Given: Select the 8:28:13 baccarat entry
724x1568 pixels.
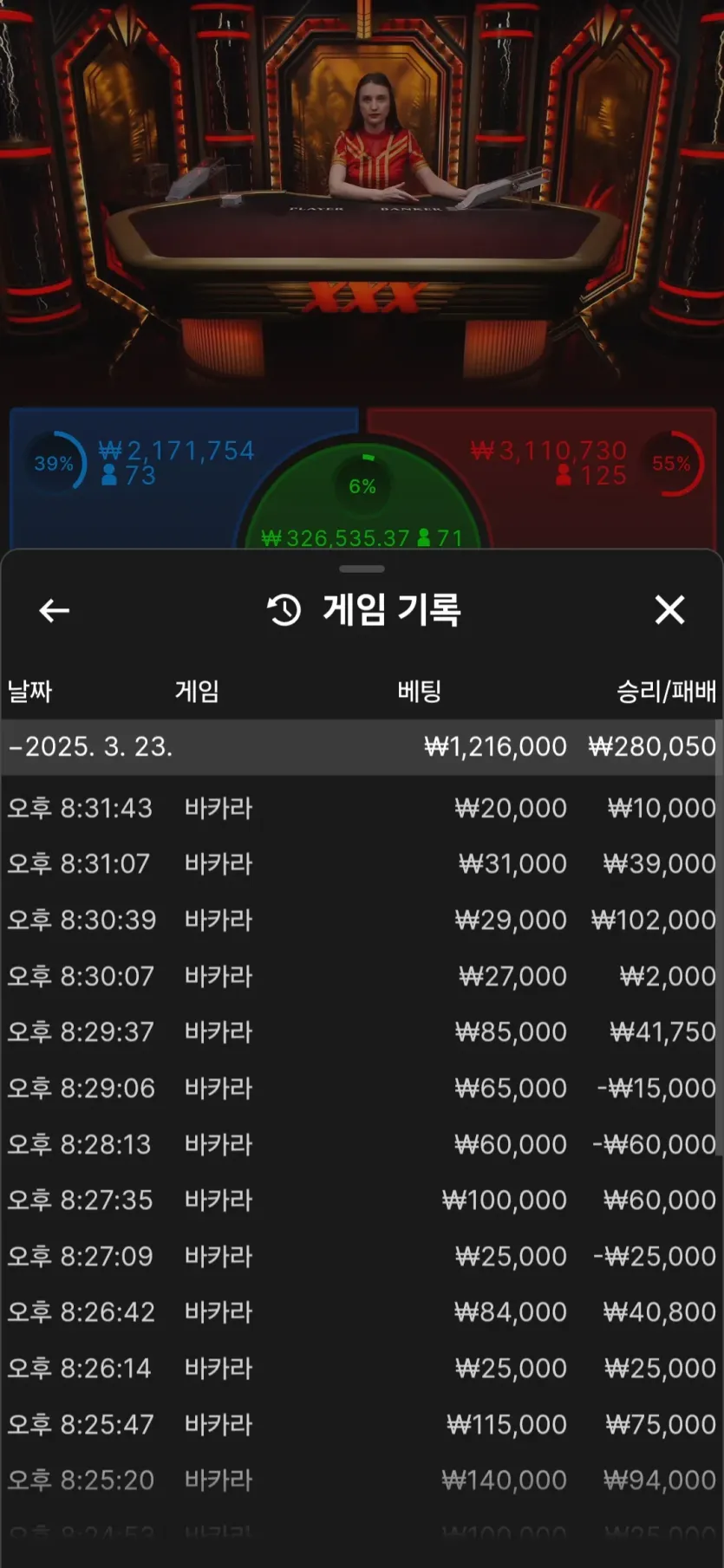Looking at the screenshot, I should tap(362, 1144).
